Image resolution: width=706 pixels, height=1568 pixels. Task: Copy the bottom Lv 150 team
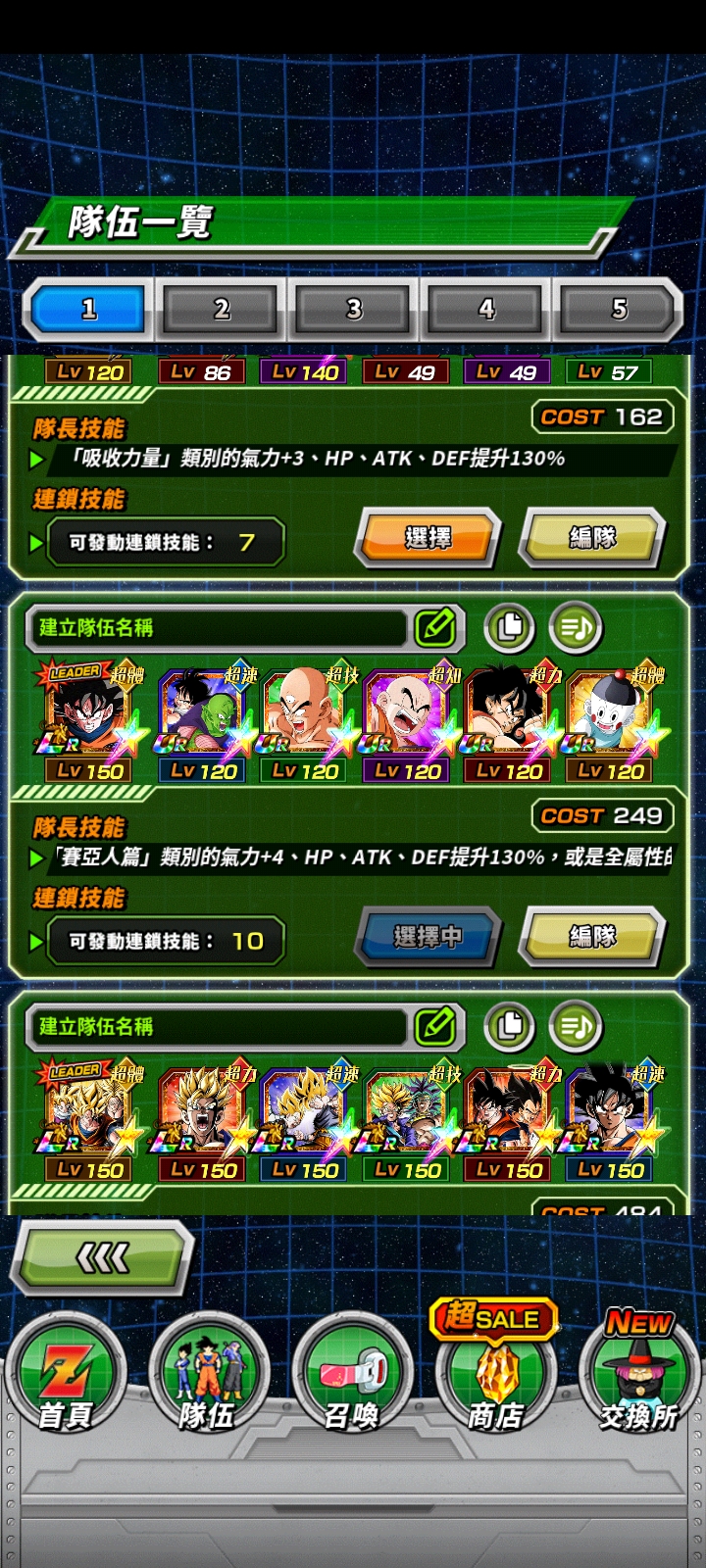pyautogui.click(x=509, y=1026)
